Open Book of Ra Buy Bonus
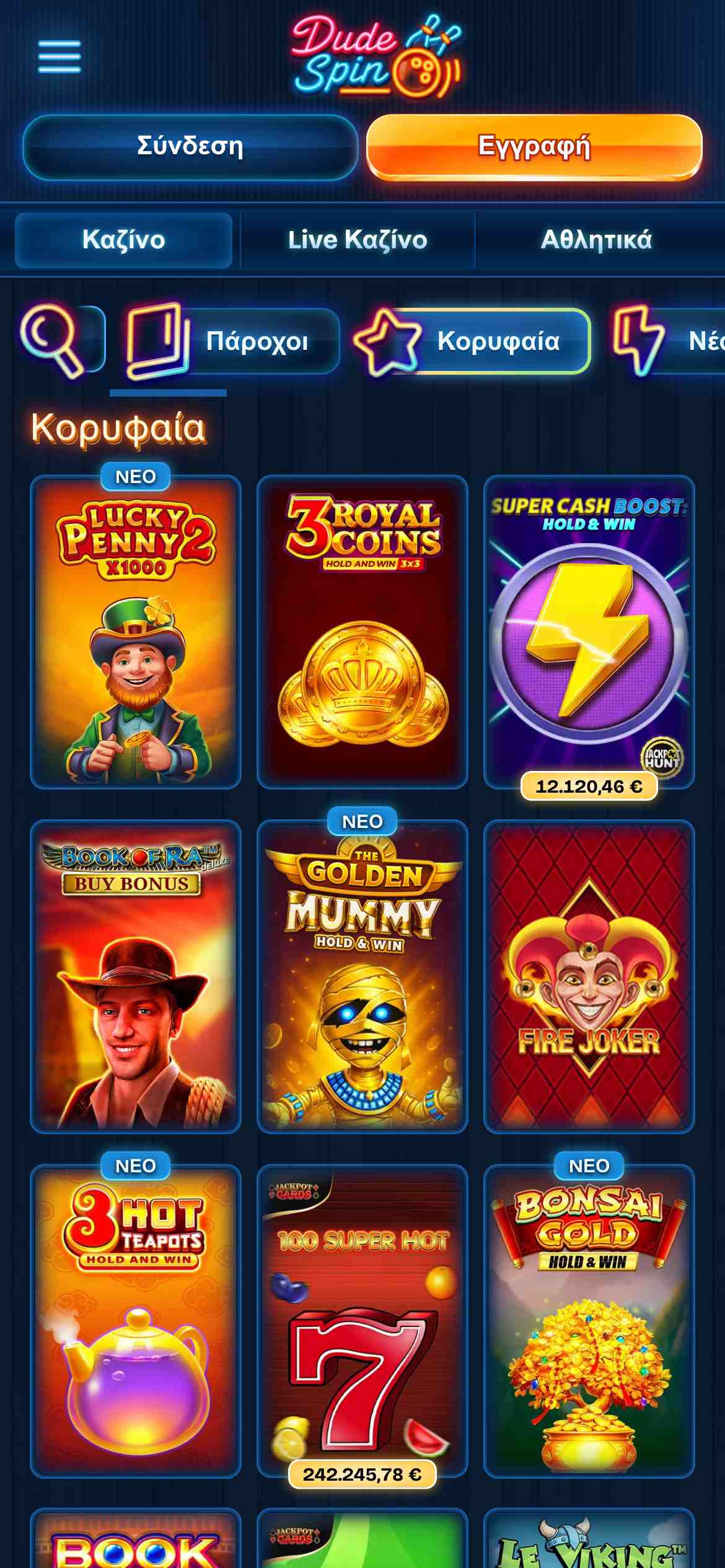 click(x=136, y=977)
